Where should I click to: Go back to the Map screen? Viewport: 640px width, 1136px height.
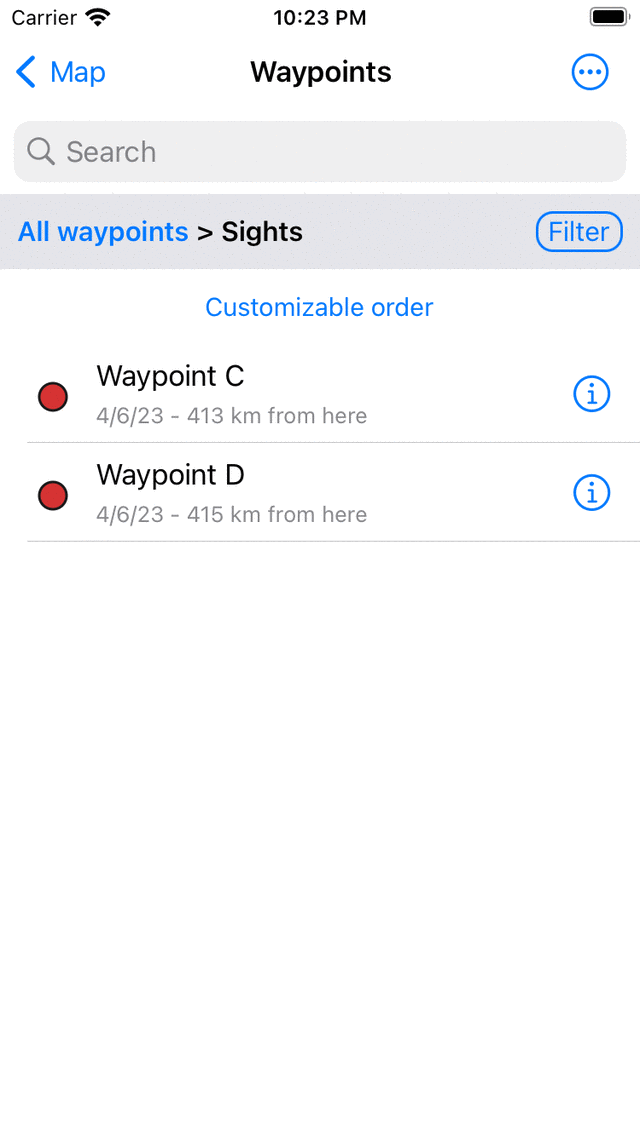coord(61,72)
